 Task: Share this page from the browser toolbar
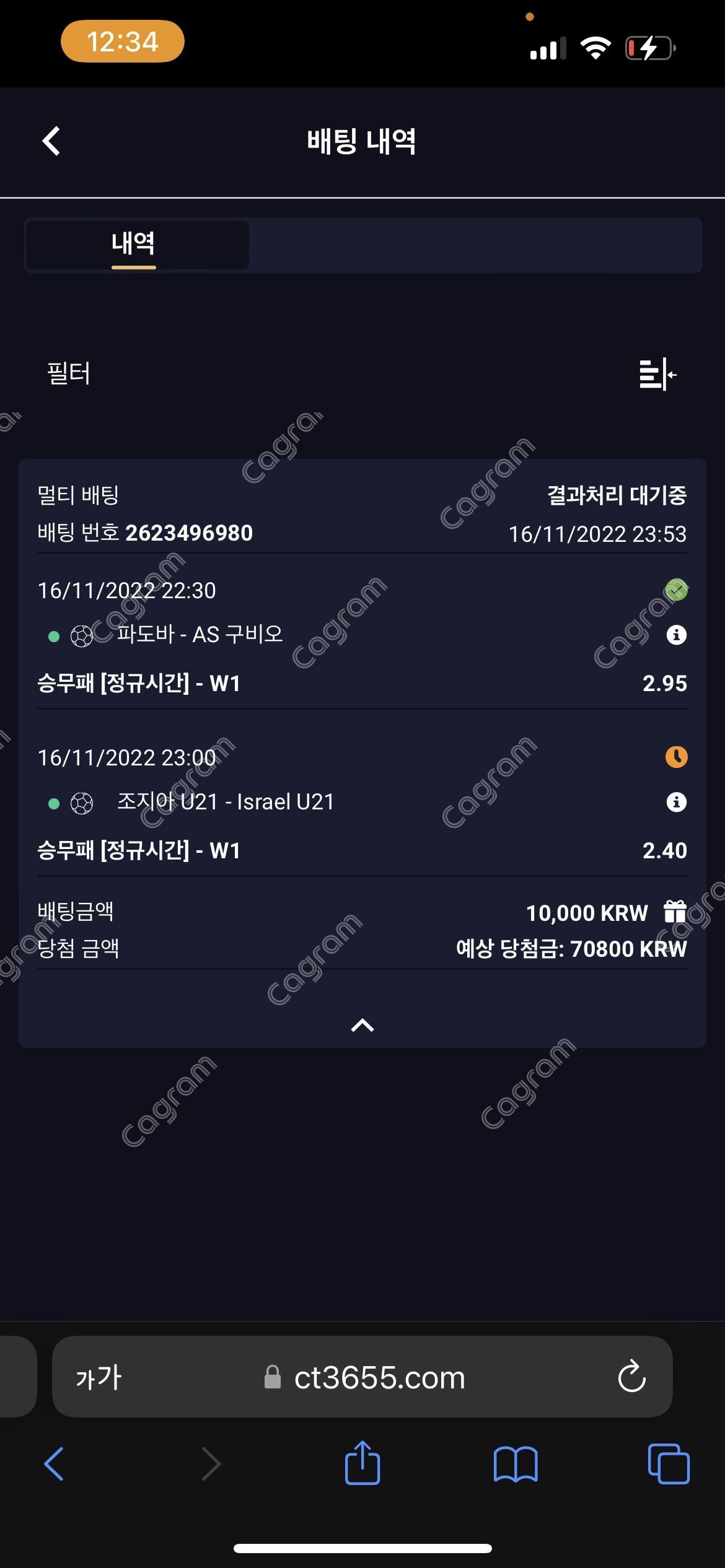362,1464
